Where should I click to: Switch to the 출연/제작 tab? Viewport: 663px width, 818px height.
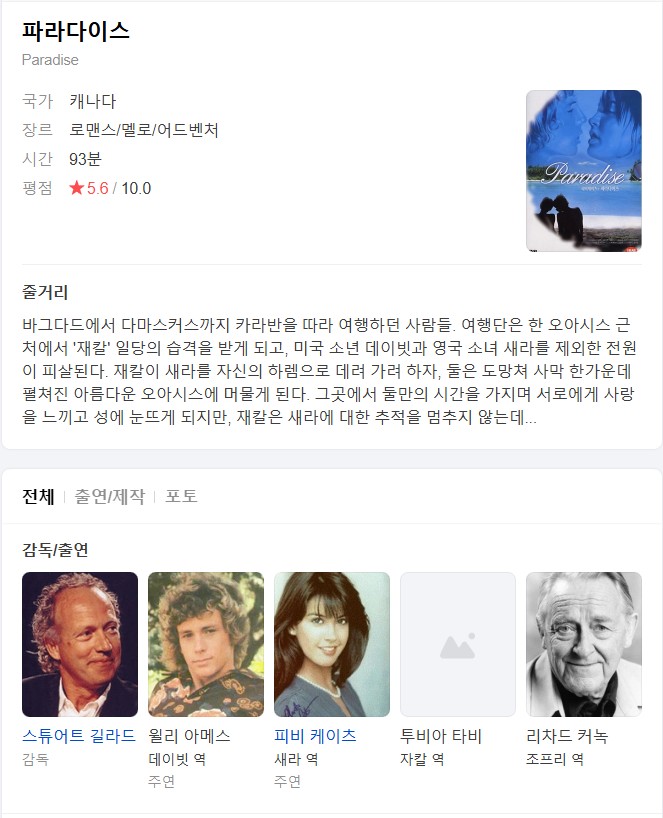click(109, 496)
